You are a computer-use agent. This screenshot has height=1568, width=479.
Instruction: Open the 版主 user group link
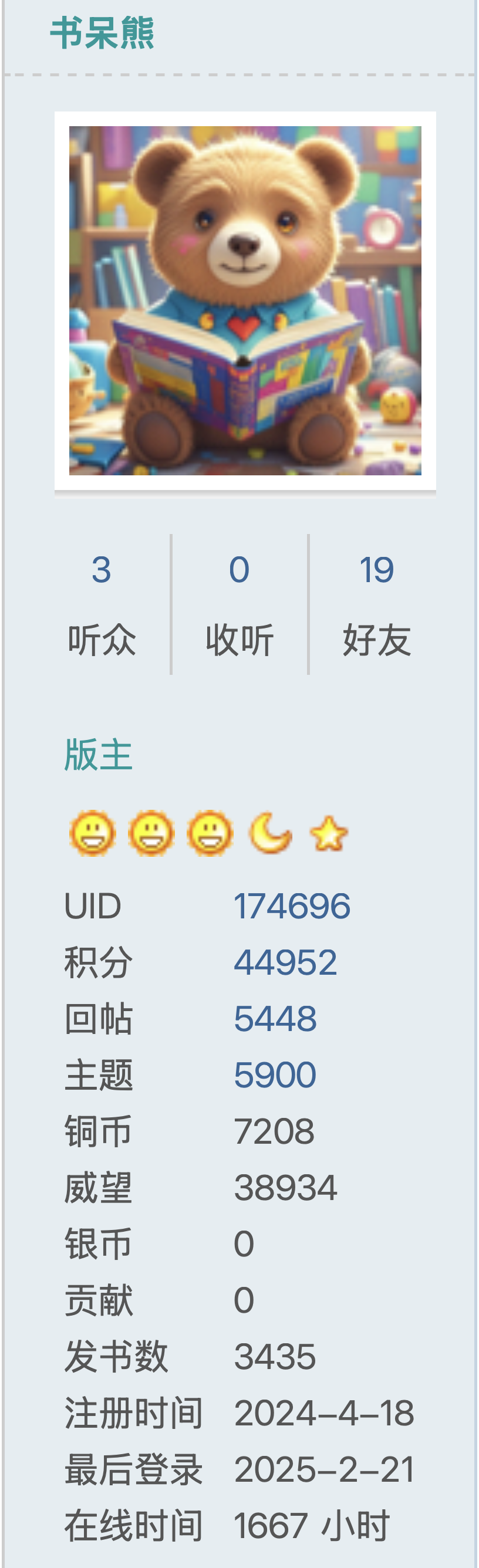pos(98,755)
